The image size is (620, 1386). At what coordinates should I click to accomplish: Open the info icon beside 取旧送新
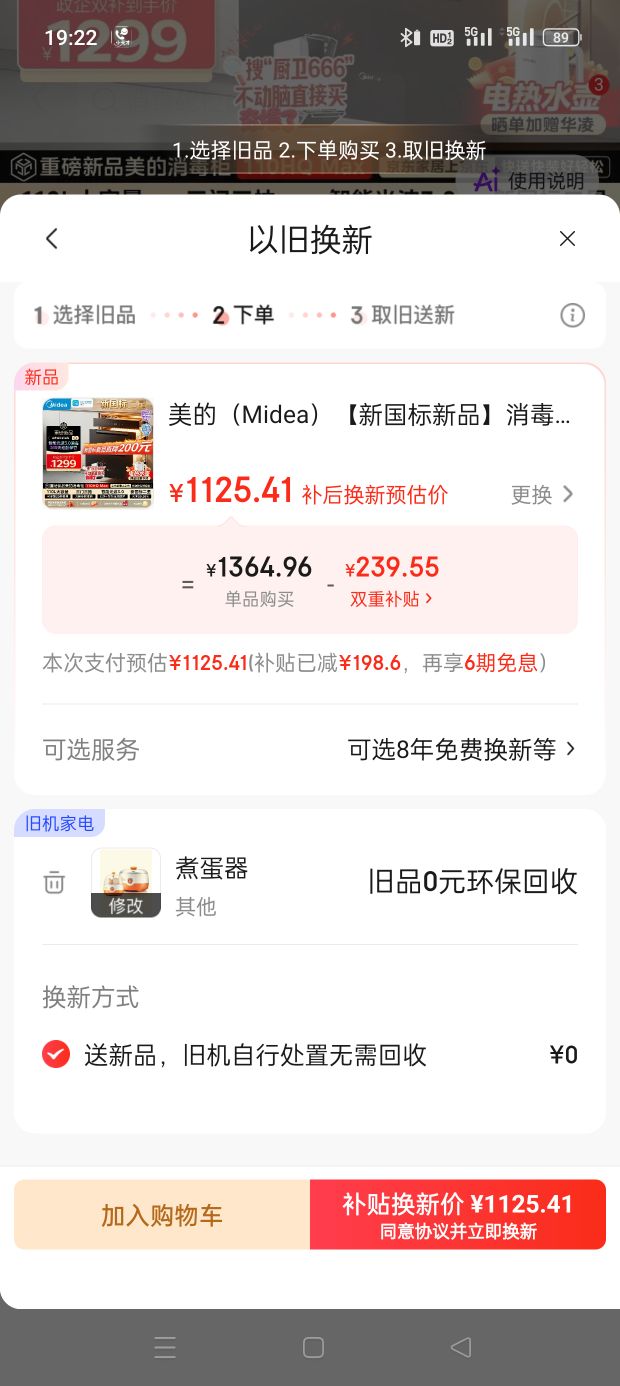pyautogui.click(x=572, y=315)
